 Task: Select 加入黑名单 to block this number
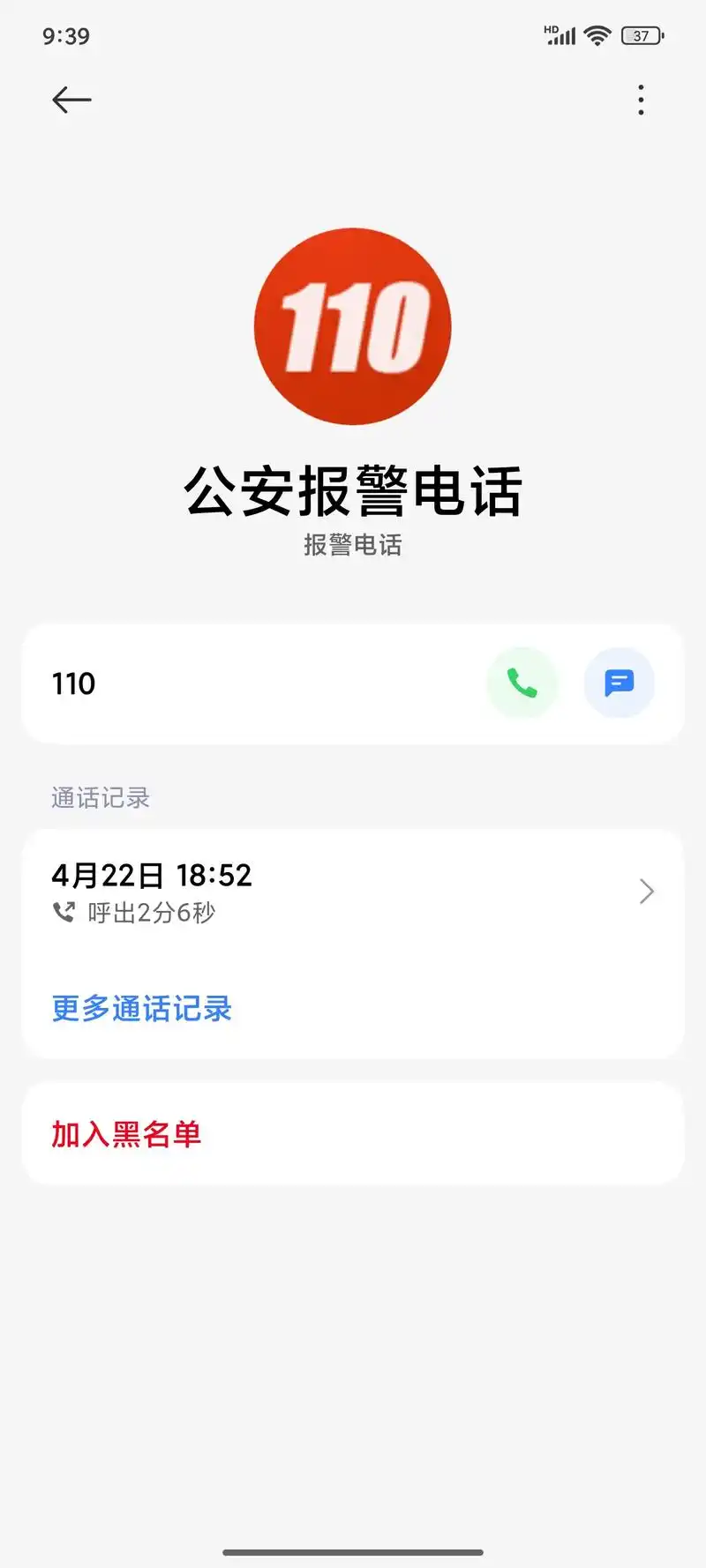pyautogui.click(x=126, y=1134)
